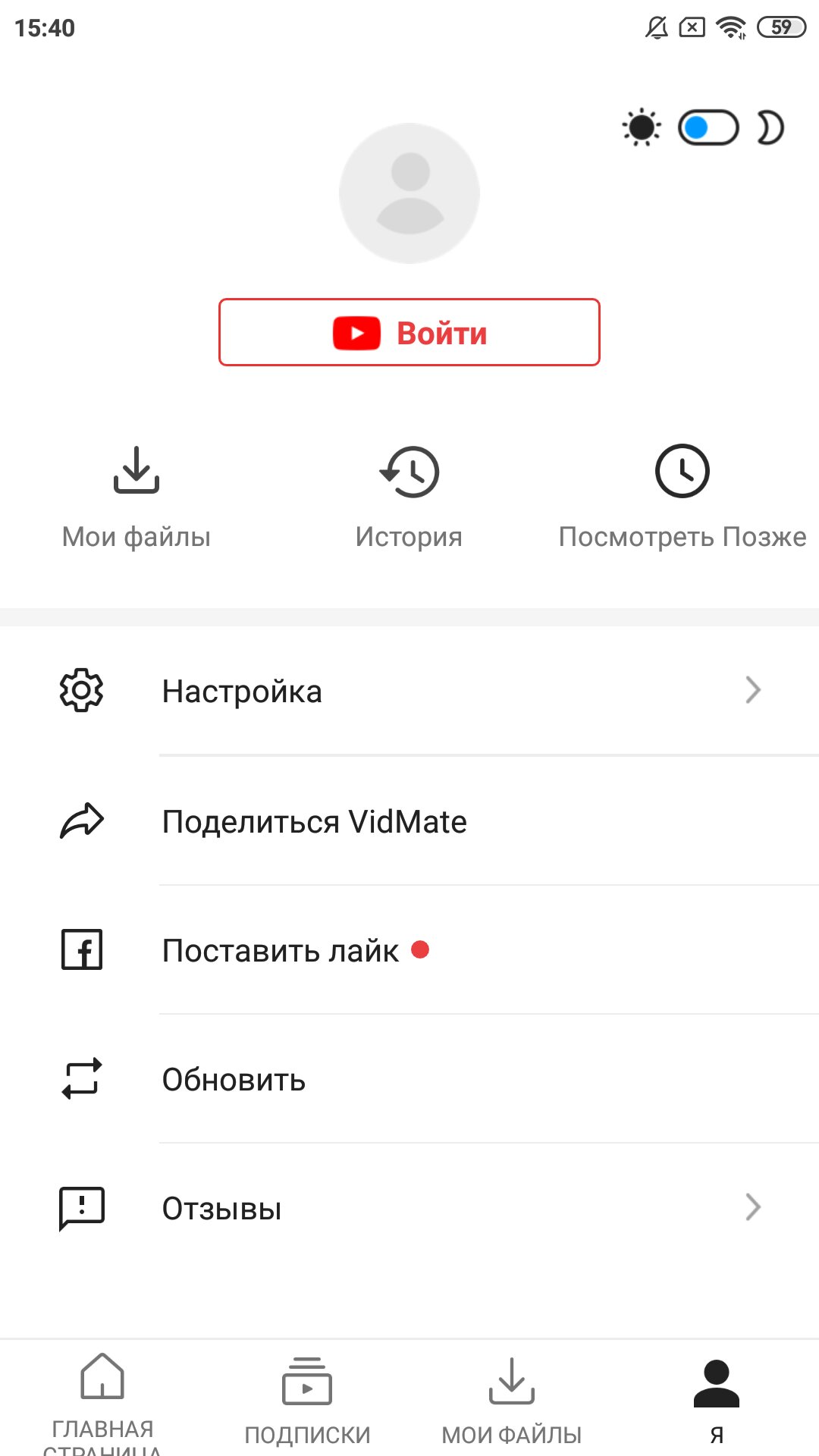This screenshot has width=819, height=1456.
Task: Tap the profile avatar placeholder
Action: pyautogui.click(x=409, y=193)
